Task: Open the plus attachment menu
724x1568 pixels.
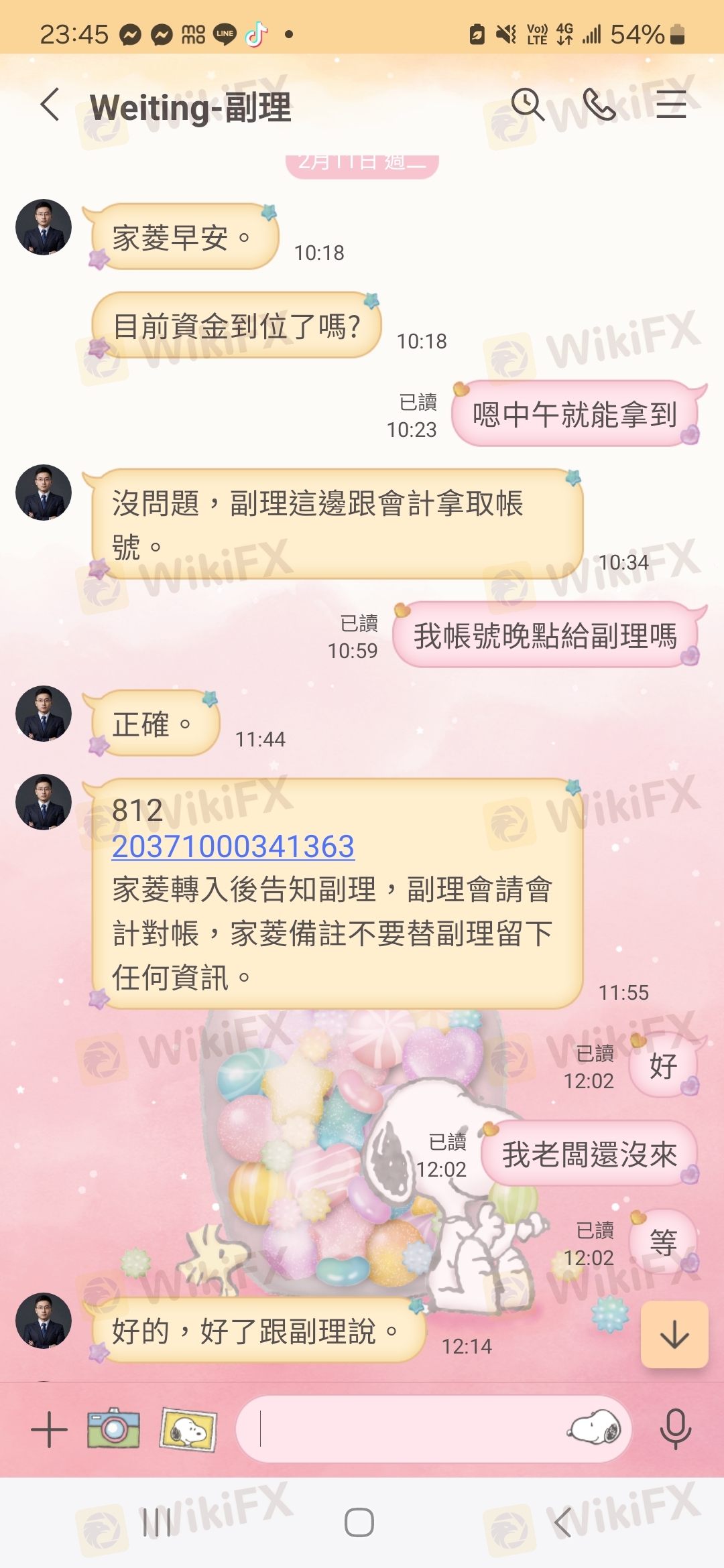Action: (49, 1429)
